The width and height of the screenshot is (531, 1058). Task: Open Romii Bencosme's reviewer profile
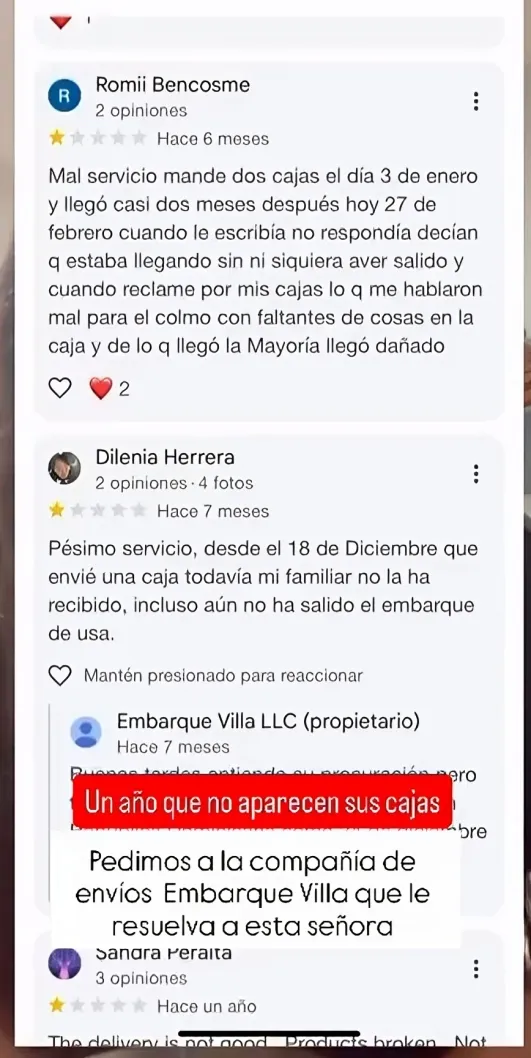(172, 84)
